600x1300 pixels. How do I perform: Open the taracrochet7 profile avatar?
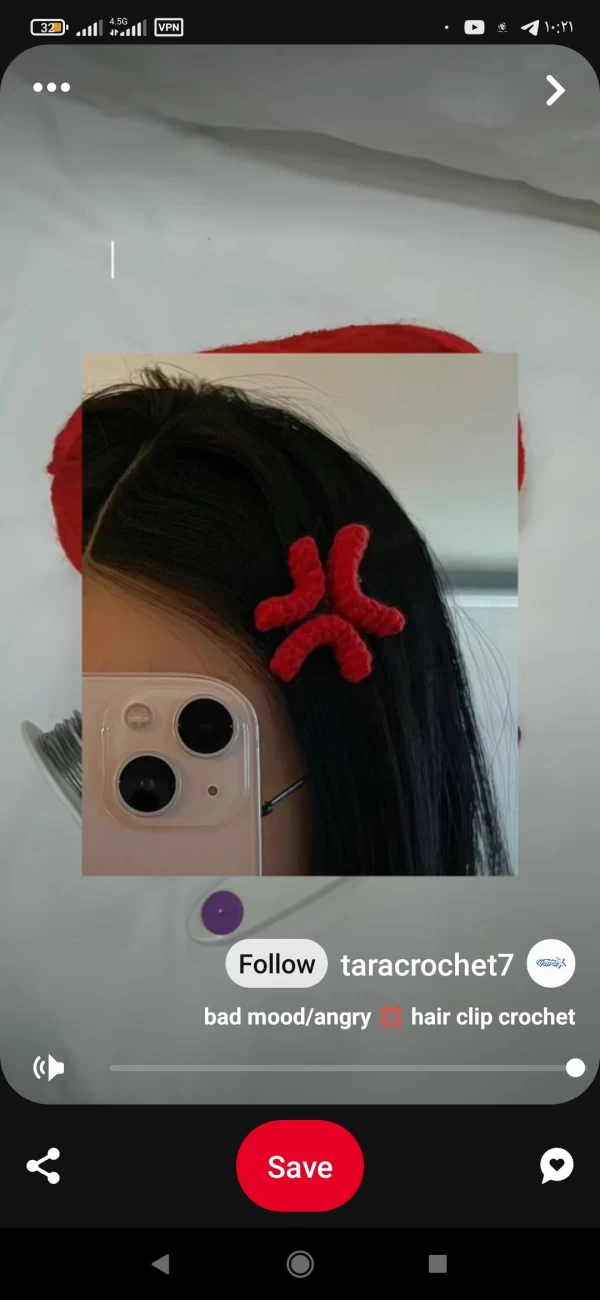[551, 964]
